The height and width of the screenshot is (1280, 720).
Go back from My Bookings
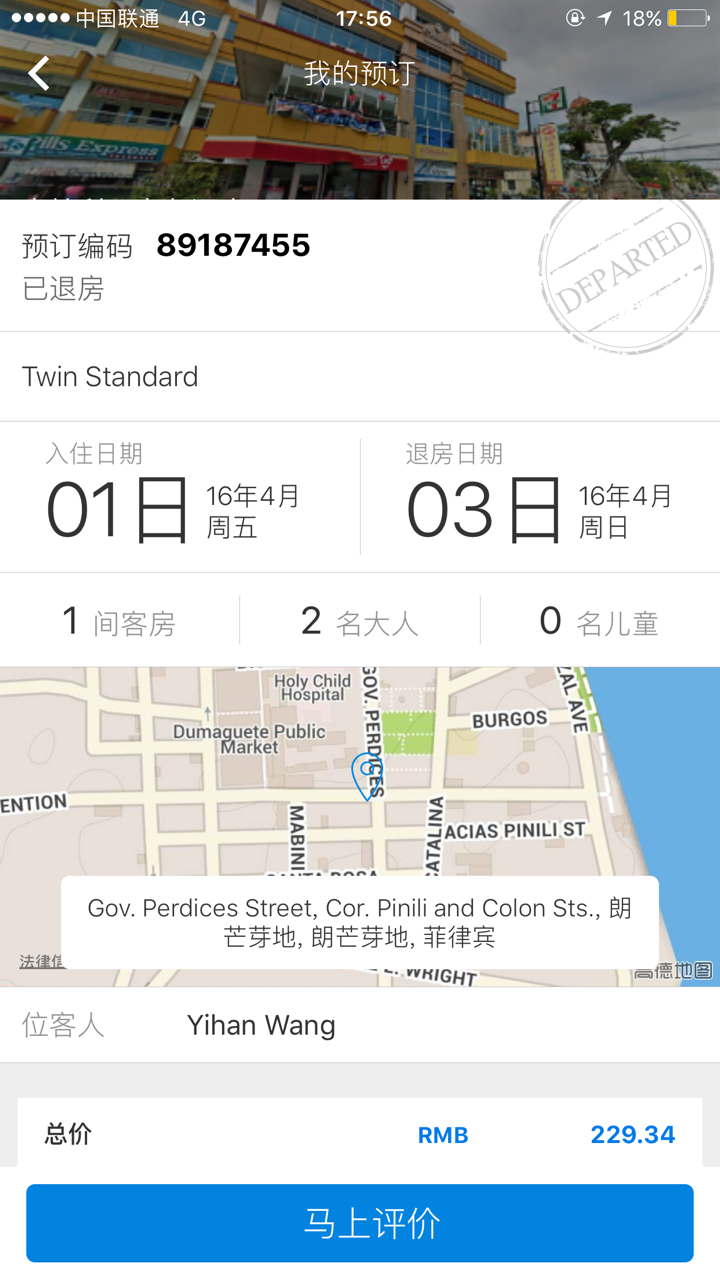[39, 73]
